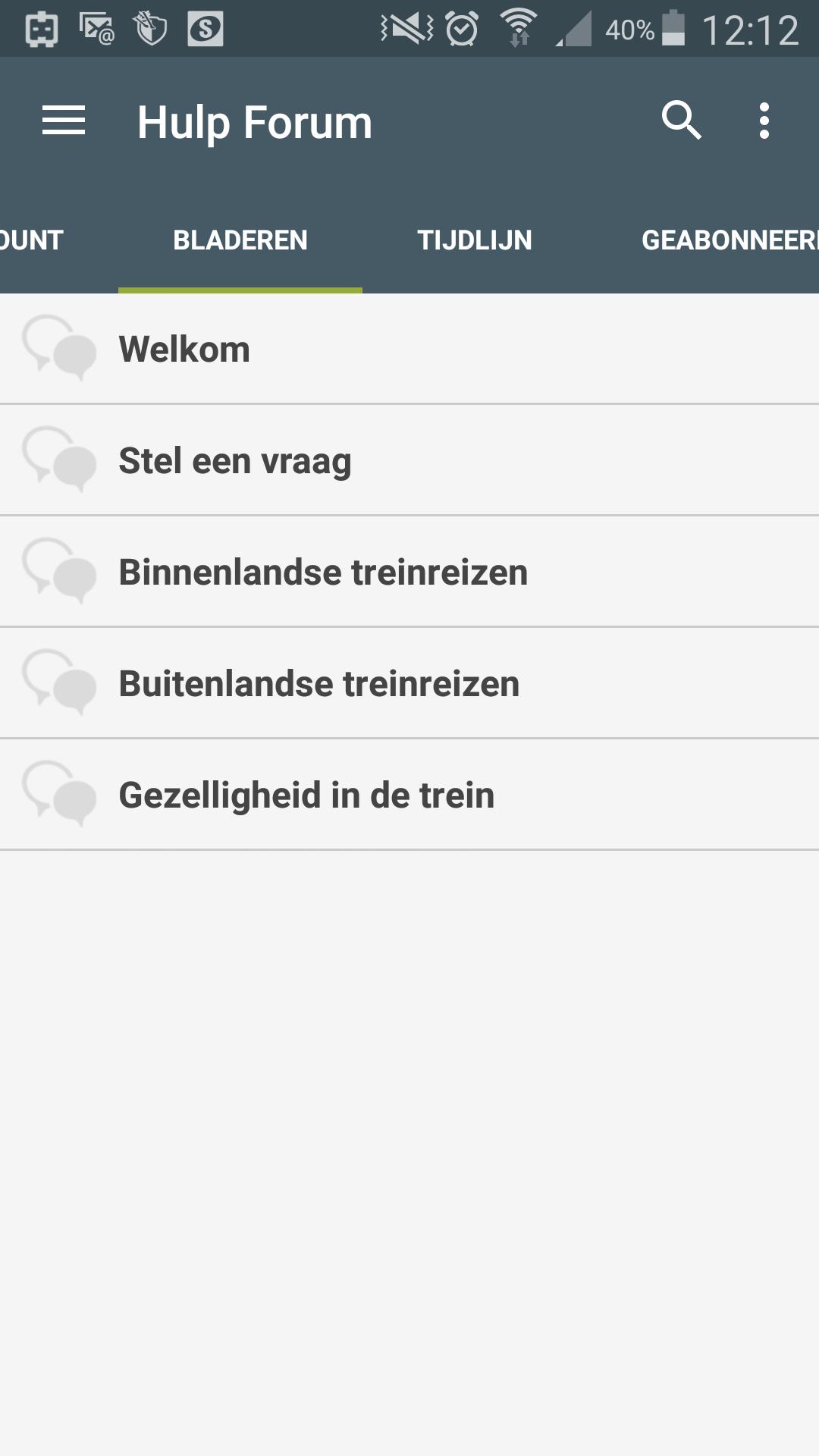Tap the search icon in the toolbar
The width and height of the screenshot is (819, 1456).
coord(682,120)
